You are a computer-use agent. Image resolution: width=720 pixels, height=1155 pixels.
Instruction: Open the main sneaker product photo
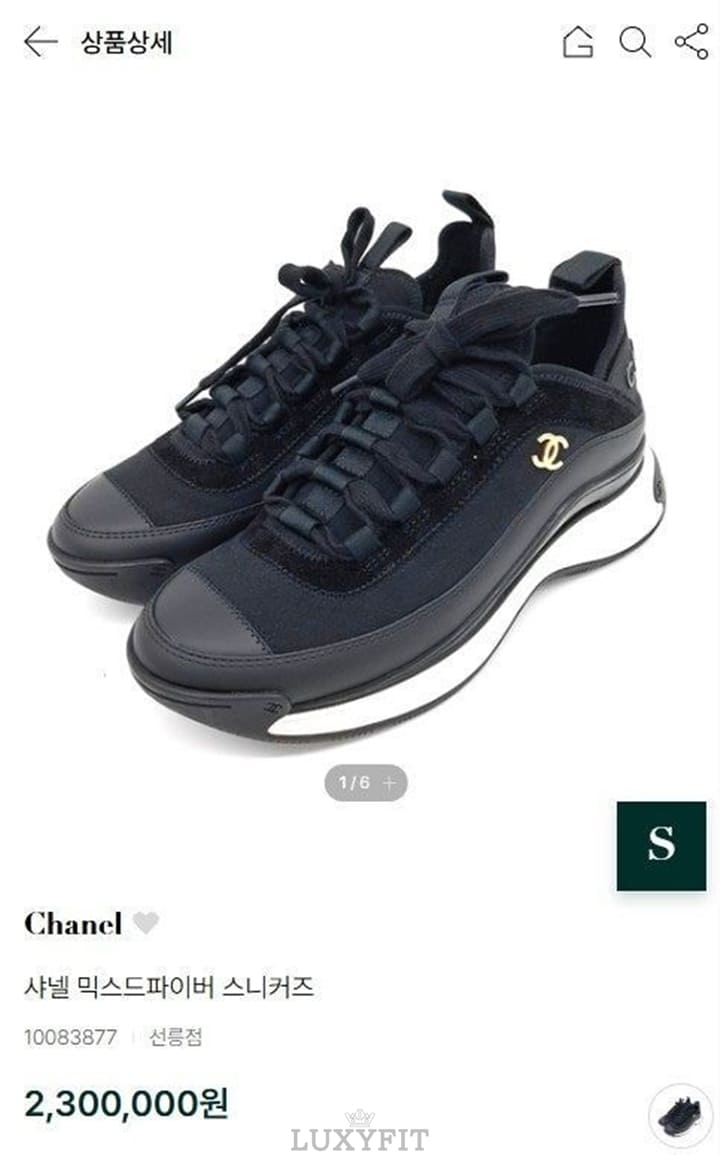click(x=360, y=460)
